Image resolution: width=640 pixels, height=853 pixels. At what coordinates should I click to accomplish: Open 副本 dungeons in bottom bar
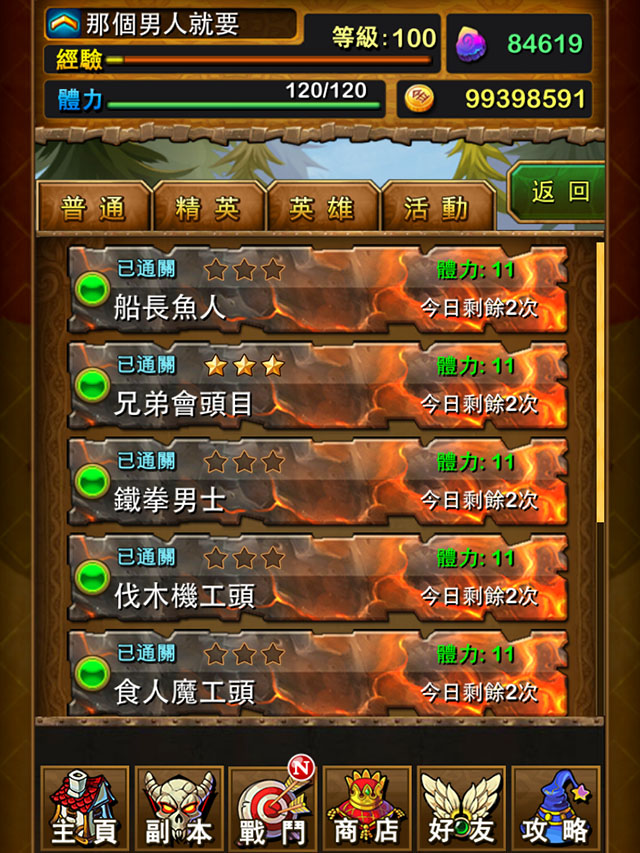(179, 808)
